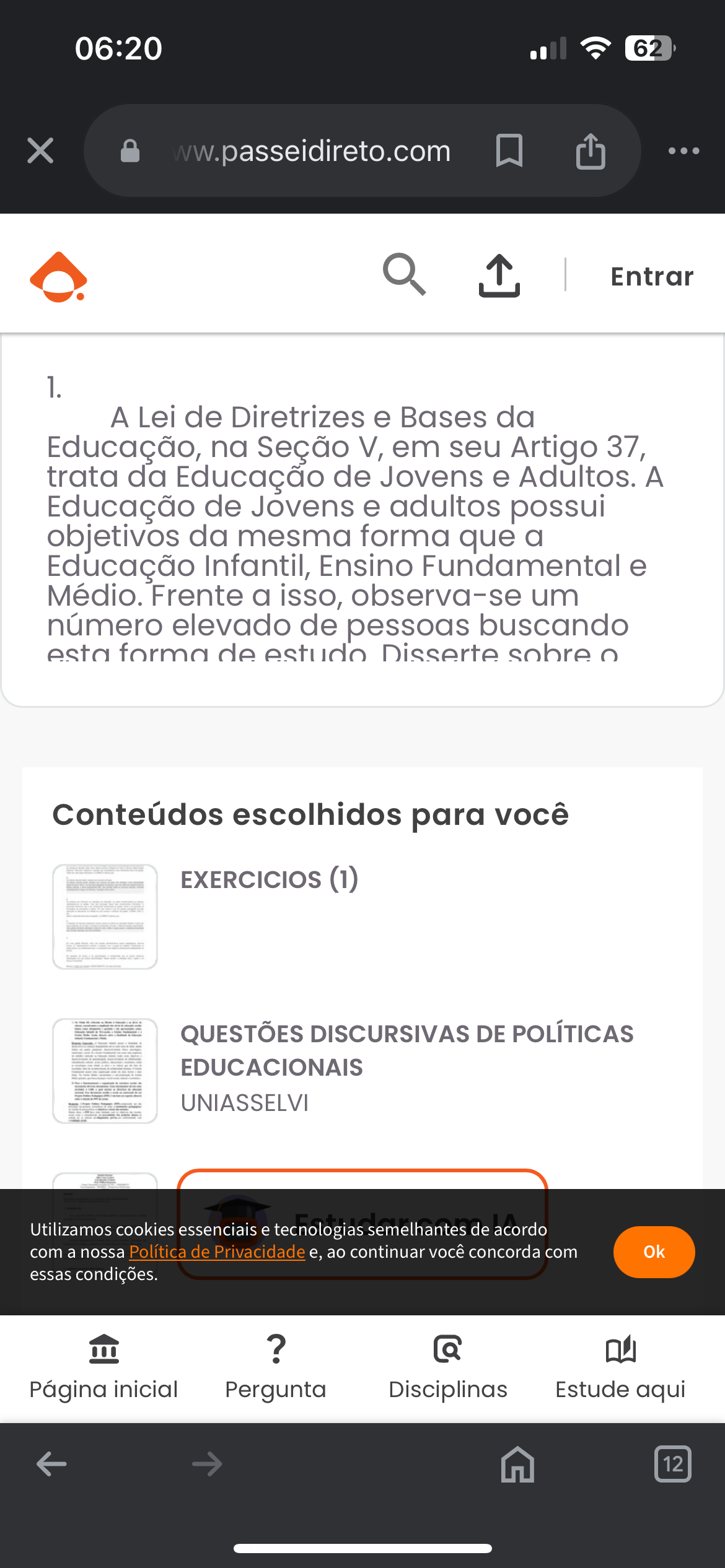
Task: Switch to the Disciplinas tab
Action: point(448,1367)
